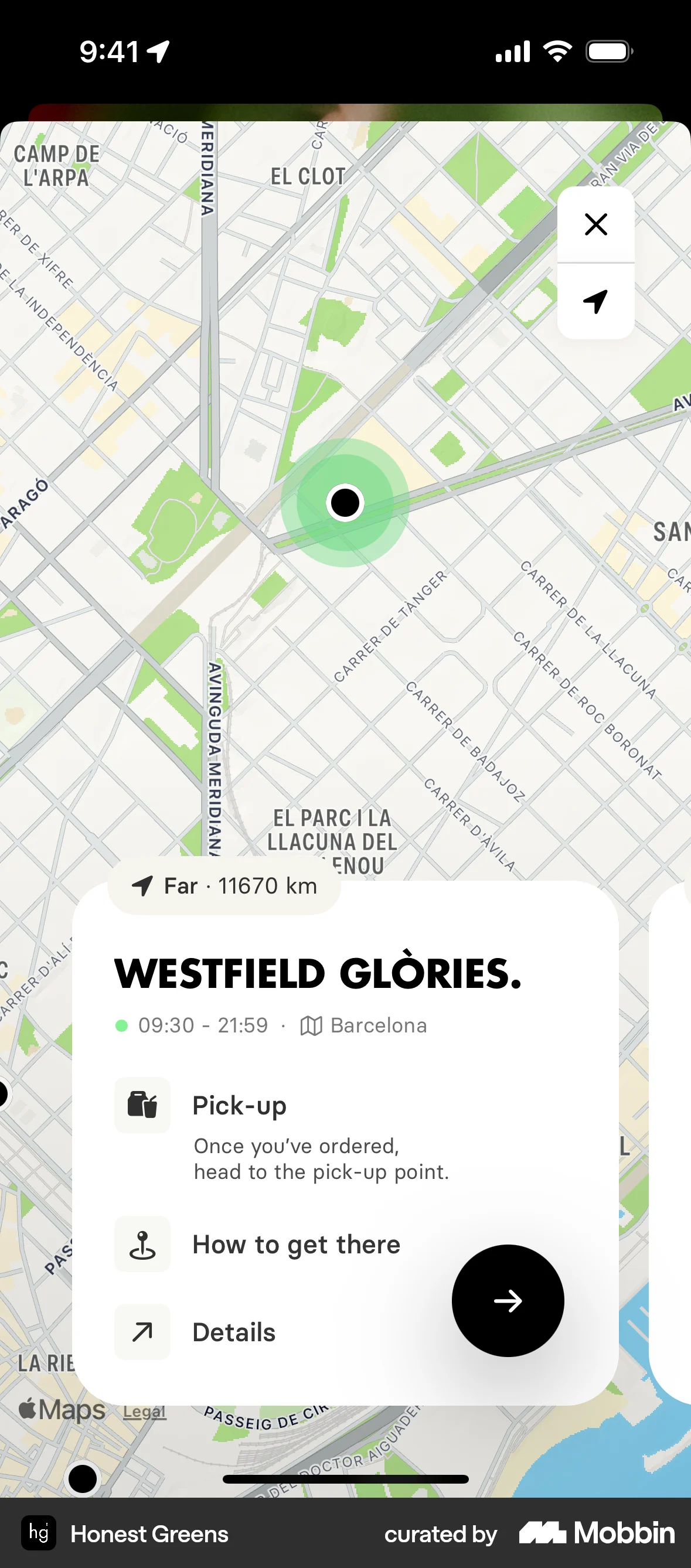Click the Details external link icon
This screenshot has width=691, height=1568.
(141, 1332)
